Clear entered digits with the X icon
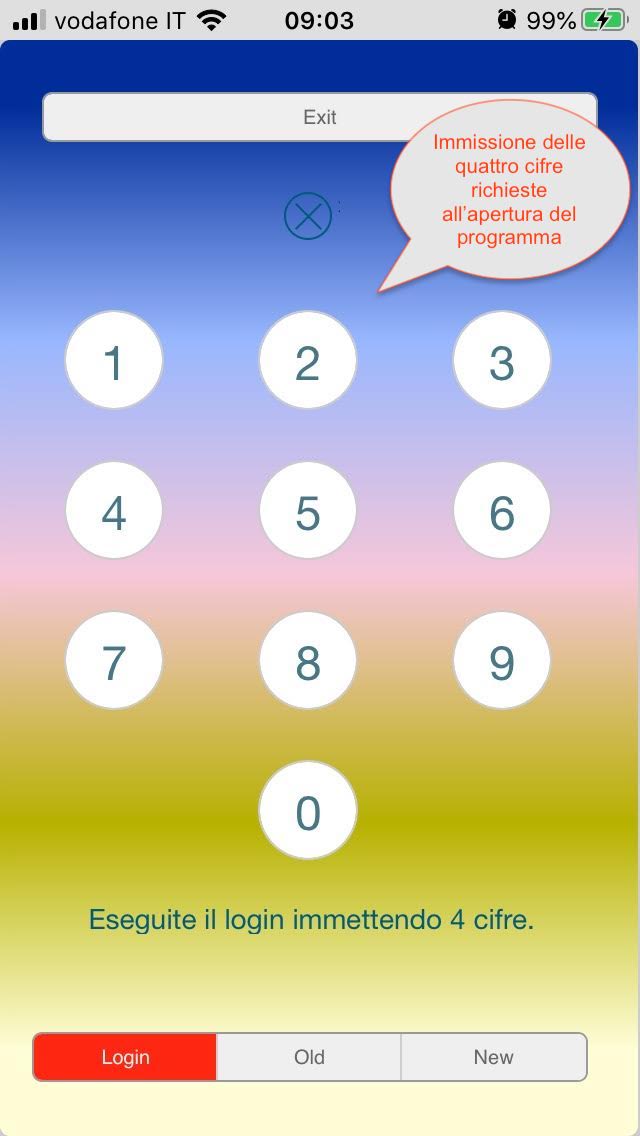 click(308, 216)
